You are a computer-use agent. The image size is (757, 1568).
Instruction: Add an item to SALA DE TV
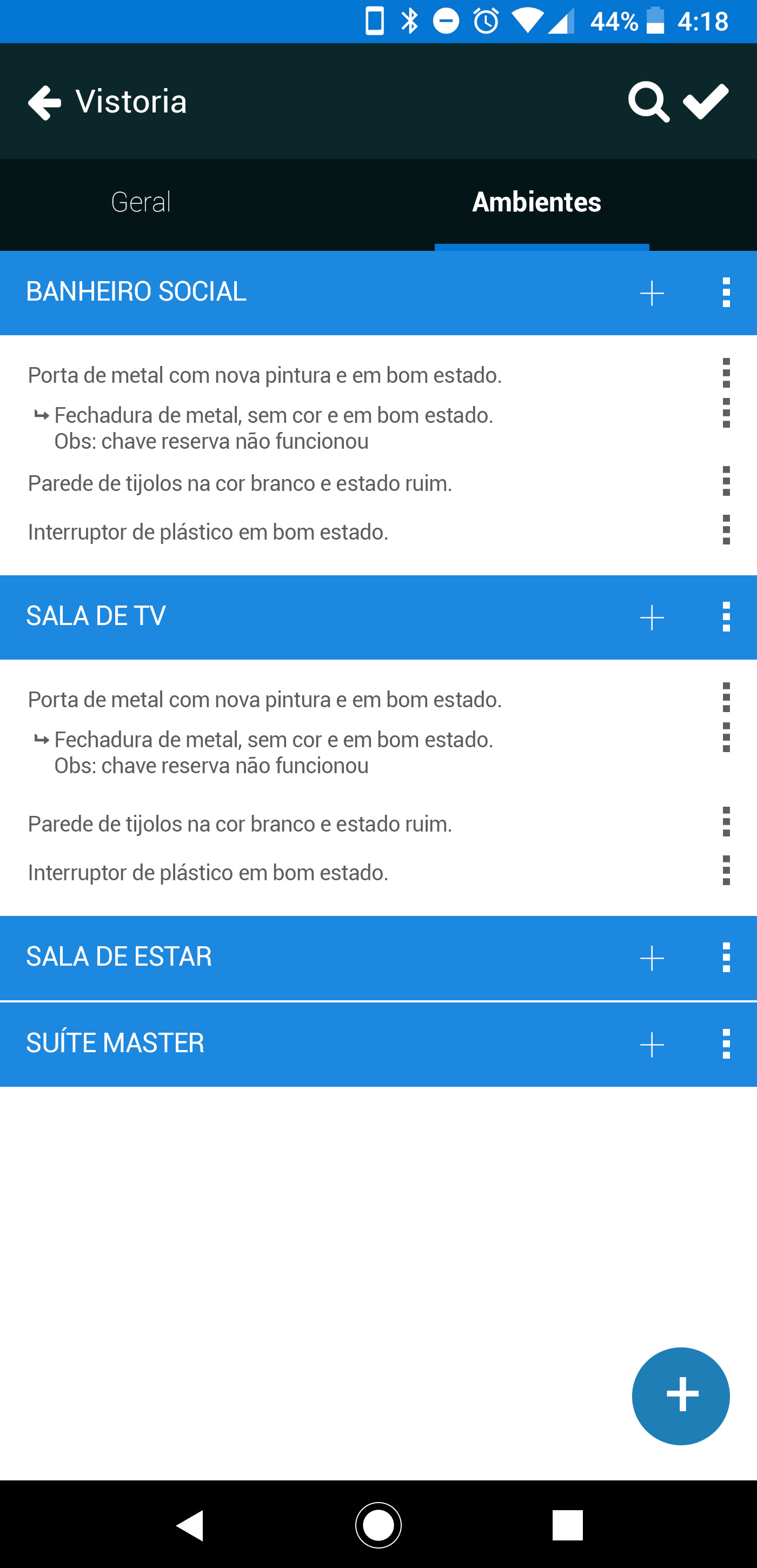652,618
